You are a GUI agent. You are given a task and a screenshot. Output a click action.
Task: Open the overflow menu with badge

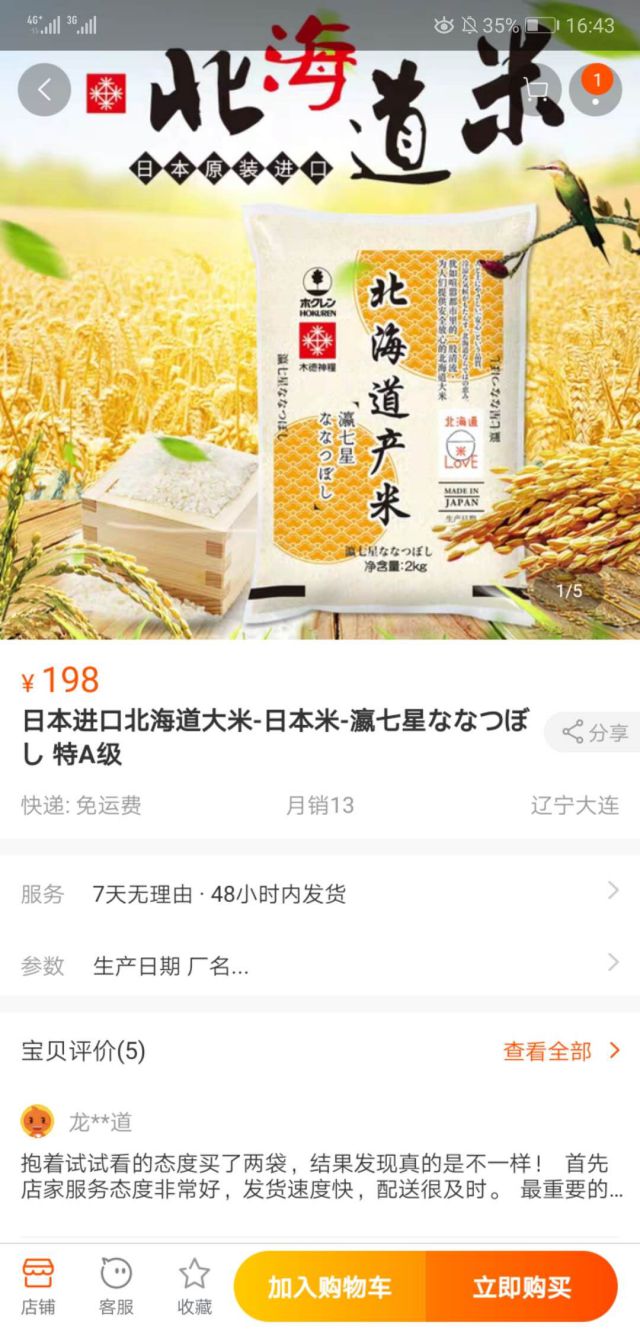[596, 90]
